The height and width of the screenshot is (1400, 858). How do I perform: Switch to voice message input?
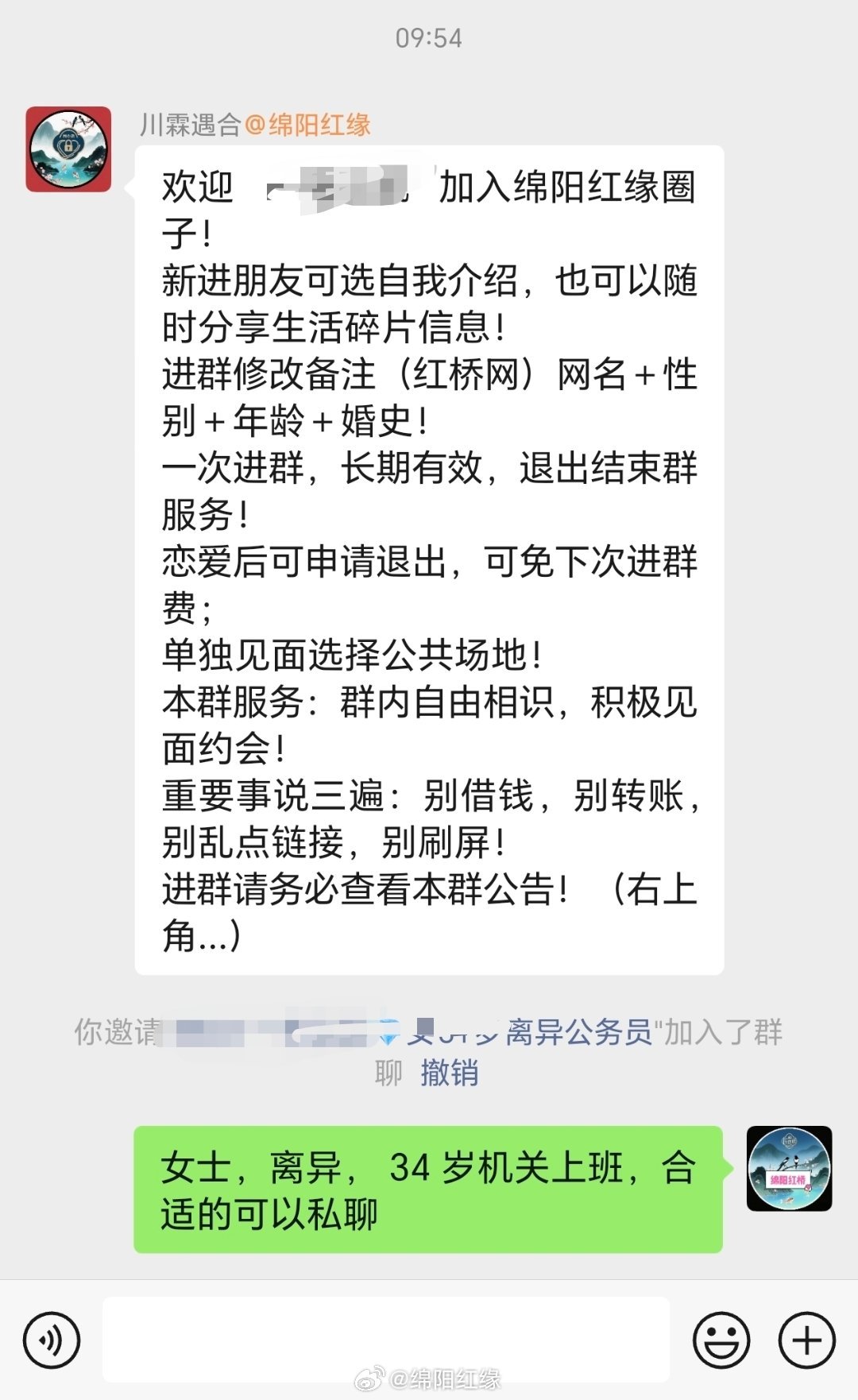pyautogui.click(x=52, y=1340)
